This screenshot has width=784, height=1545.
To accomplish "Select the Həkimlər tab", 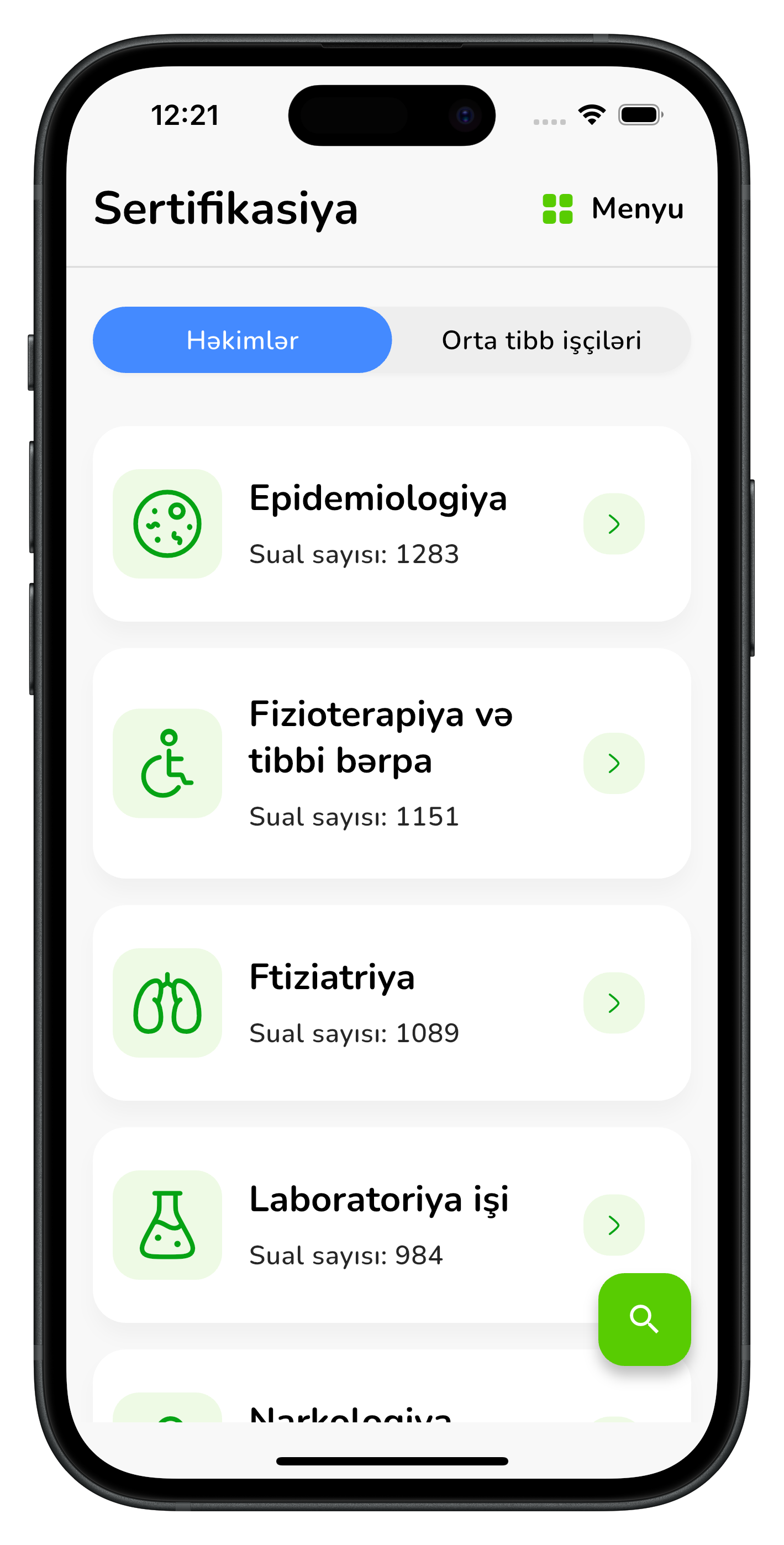I will [243, 340].
